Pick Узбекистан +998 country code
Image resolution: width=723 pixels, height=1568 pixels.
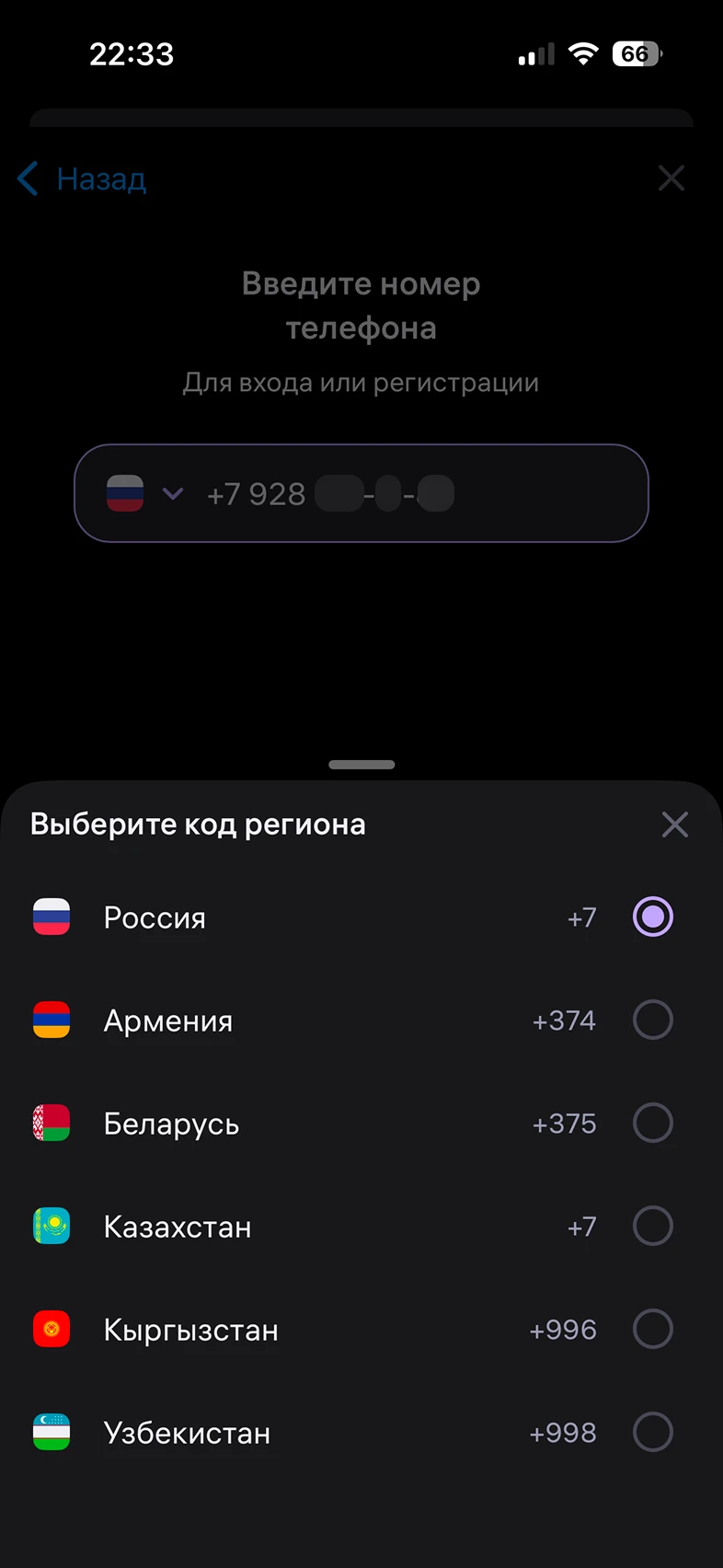coord(652,1433)
